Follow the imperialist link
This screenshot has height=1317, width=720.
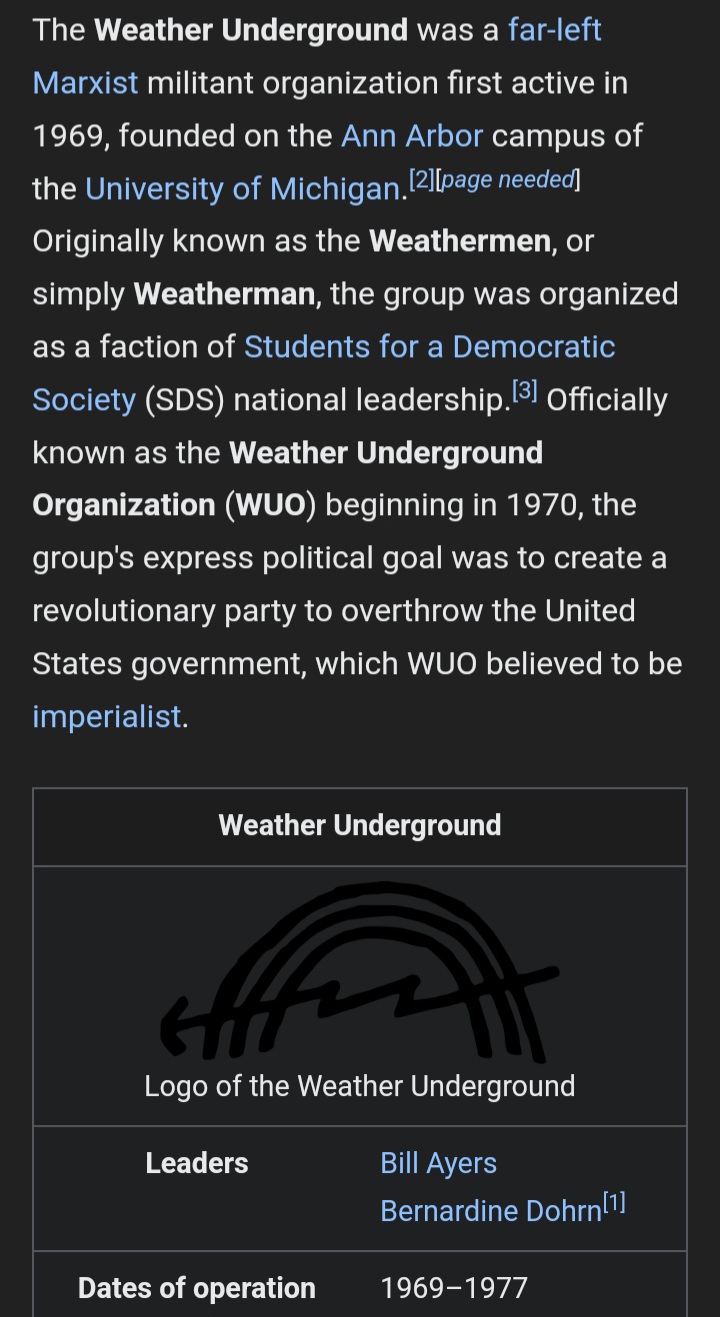pos(107,716)
